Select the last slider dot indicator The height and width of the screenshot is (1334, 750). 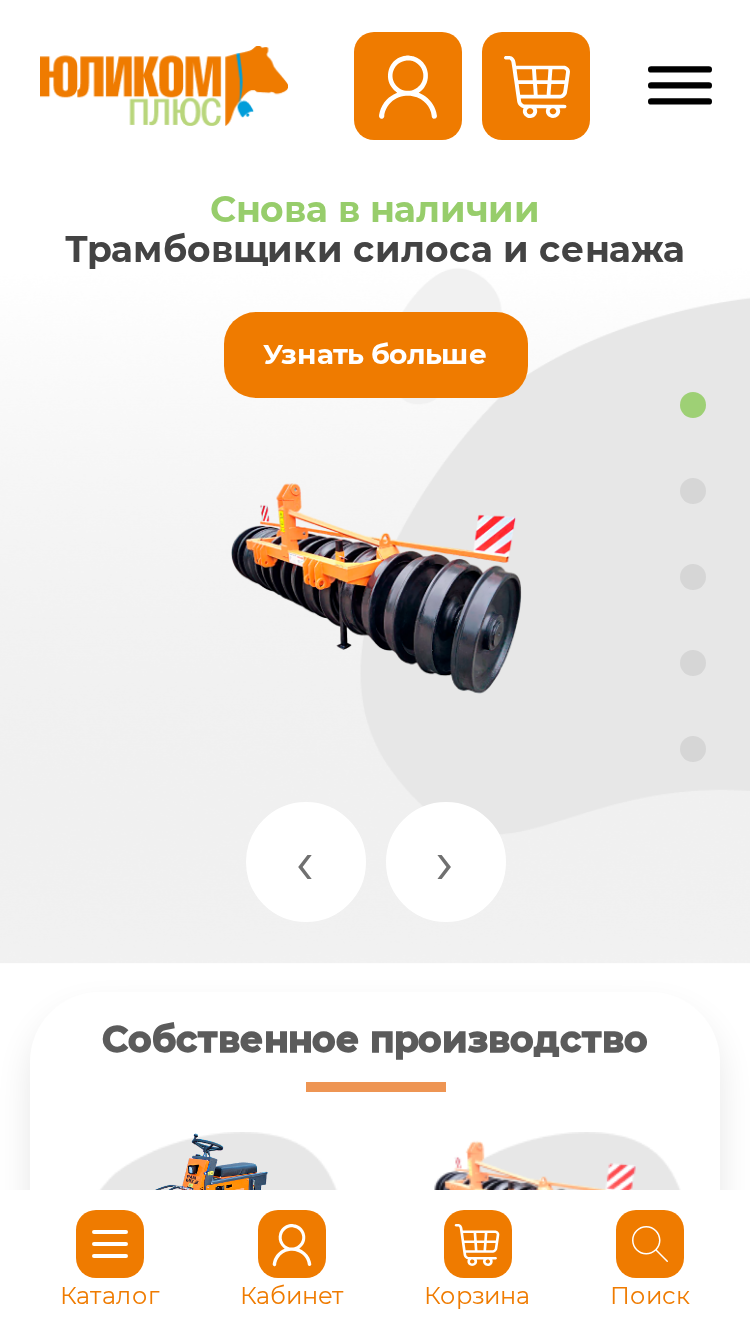[693, 749]
